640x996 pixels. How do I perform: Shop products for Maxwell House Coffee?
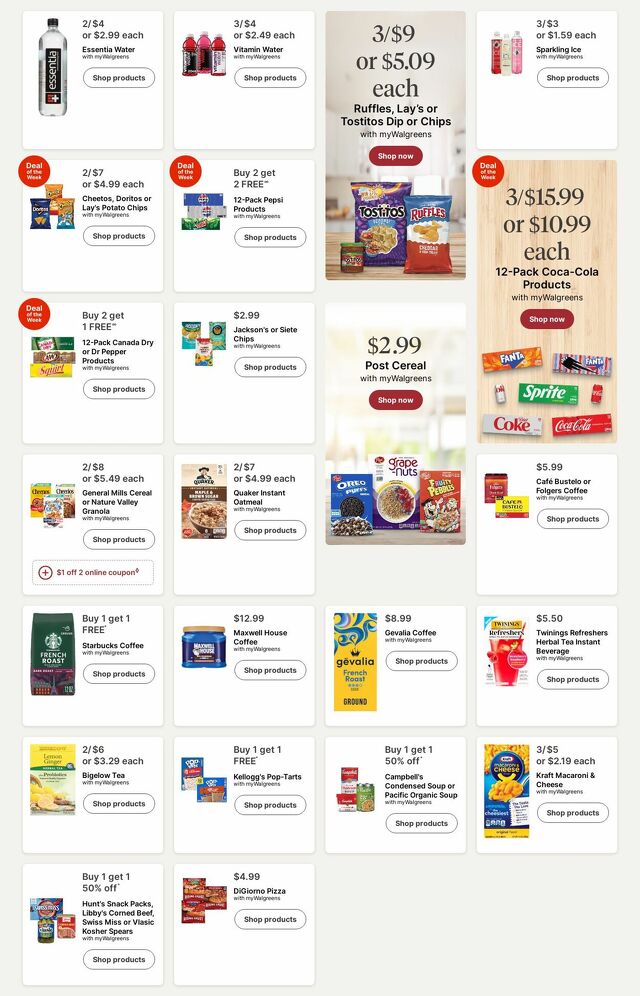pyautogui.click(x=270, y=670)
